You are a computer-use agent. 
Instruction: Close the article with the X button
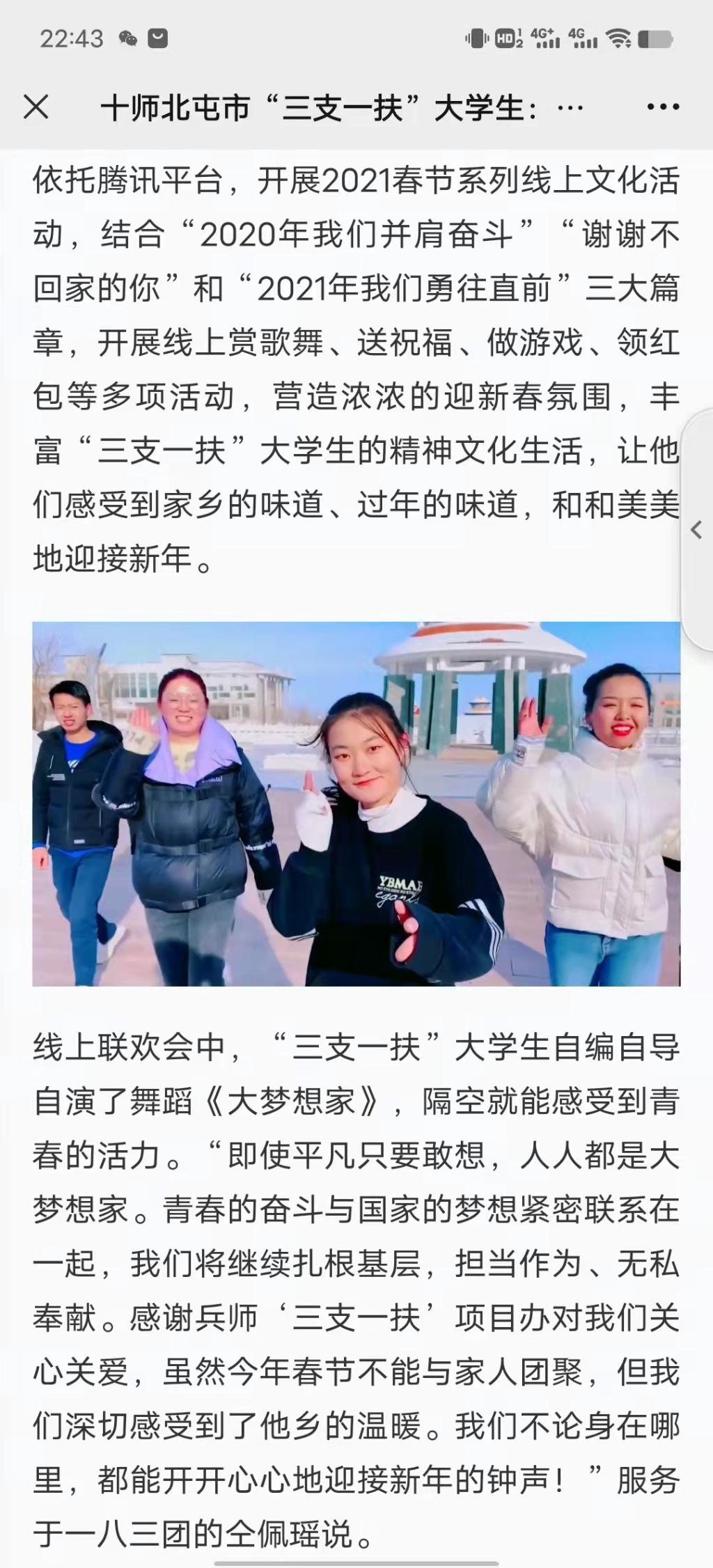coord(36,108)
